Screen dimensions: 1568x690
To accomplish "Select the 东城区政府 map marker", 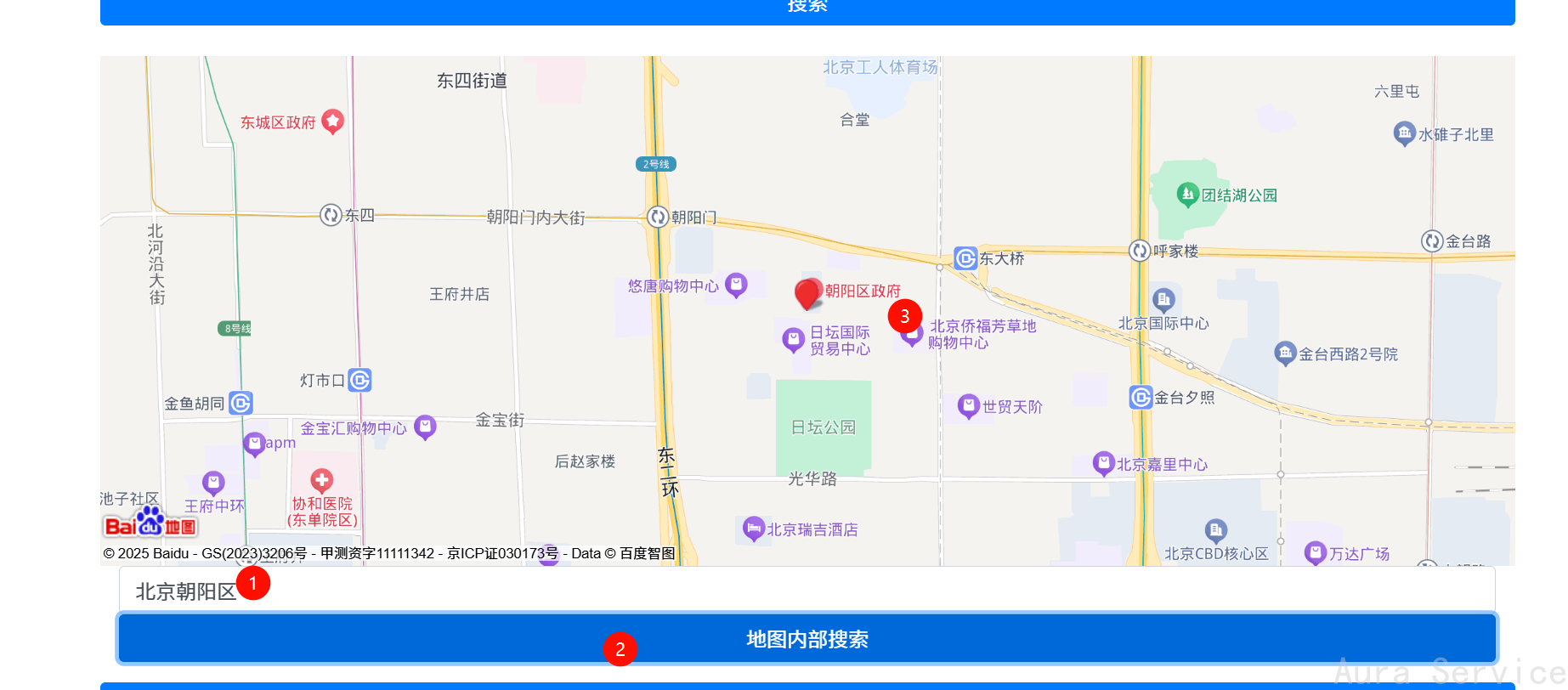I will (333, 122).
